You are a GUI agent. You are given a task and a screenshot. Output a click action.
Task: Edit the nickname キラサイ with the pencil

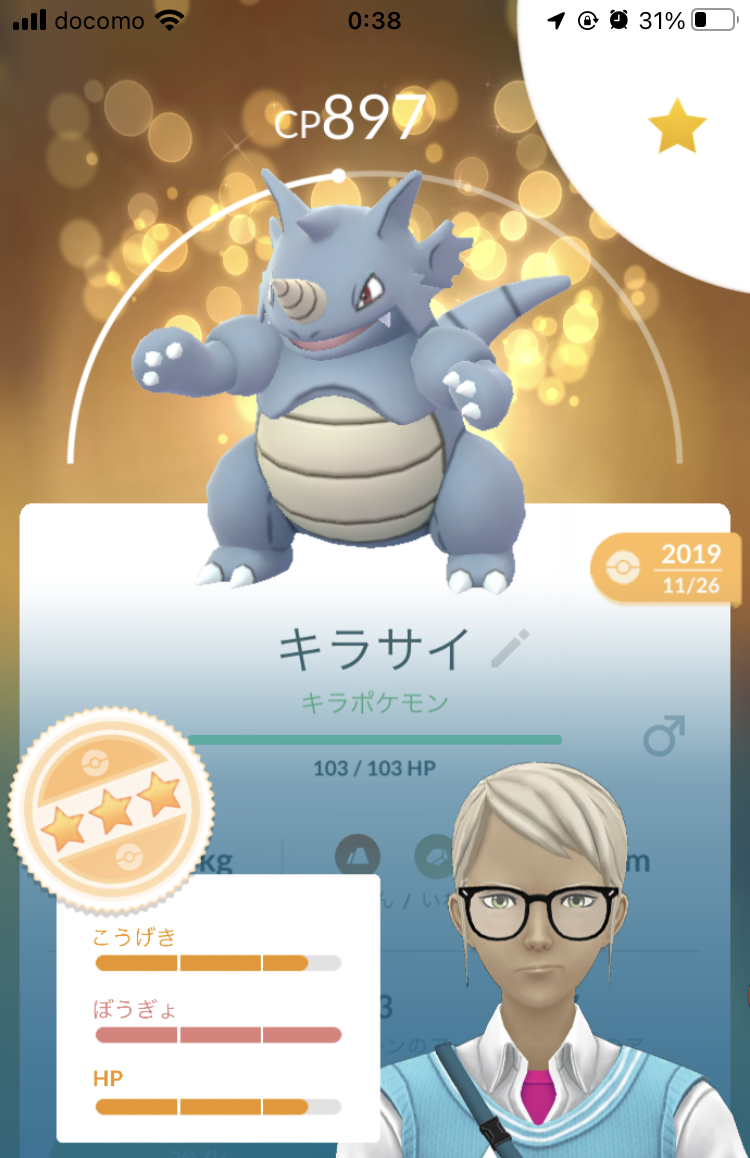tap(510, 648)
